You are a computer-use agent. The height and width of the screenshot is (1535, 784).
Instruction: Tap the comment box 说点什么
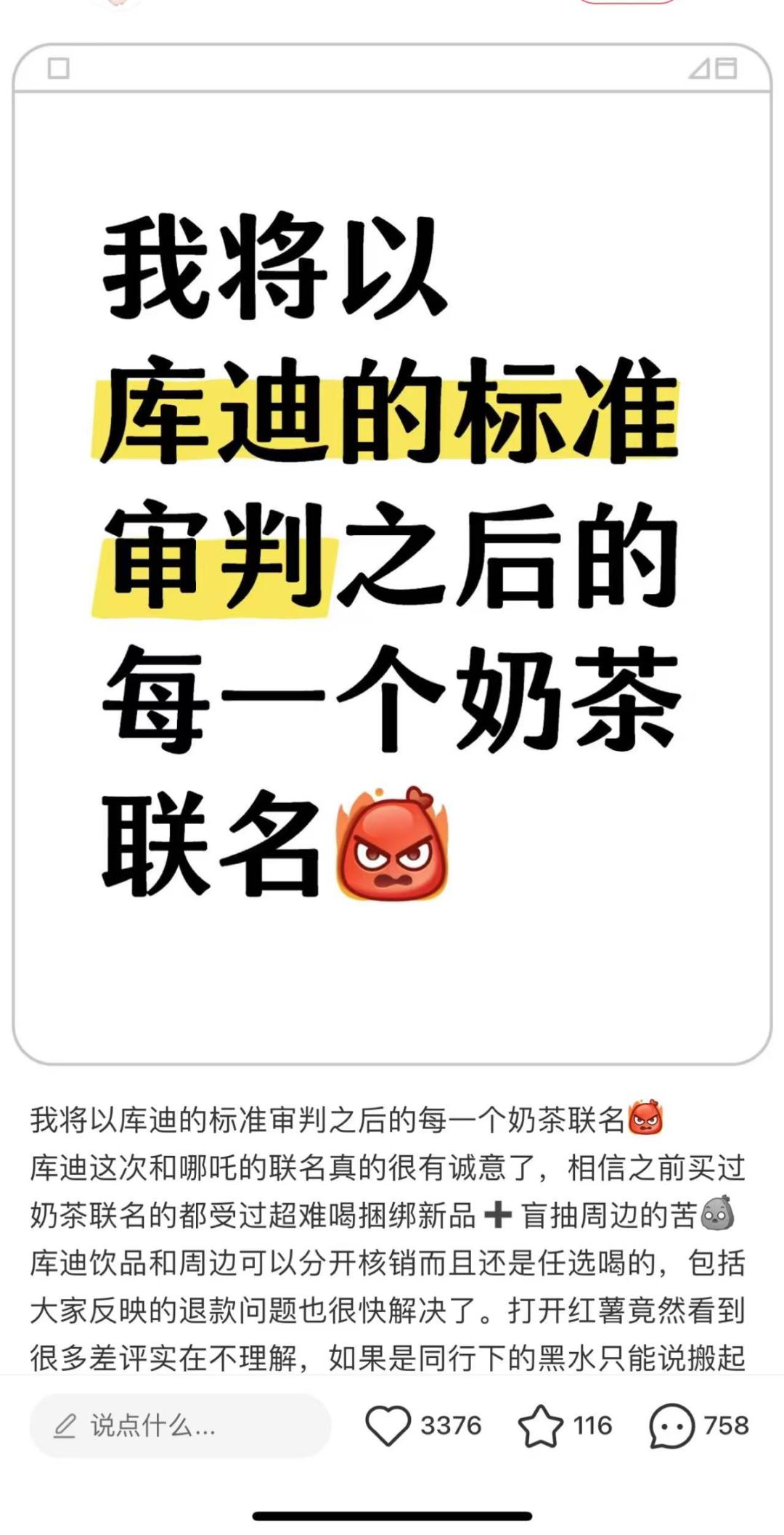point(179,1425)
